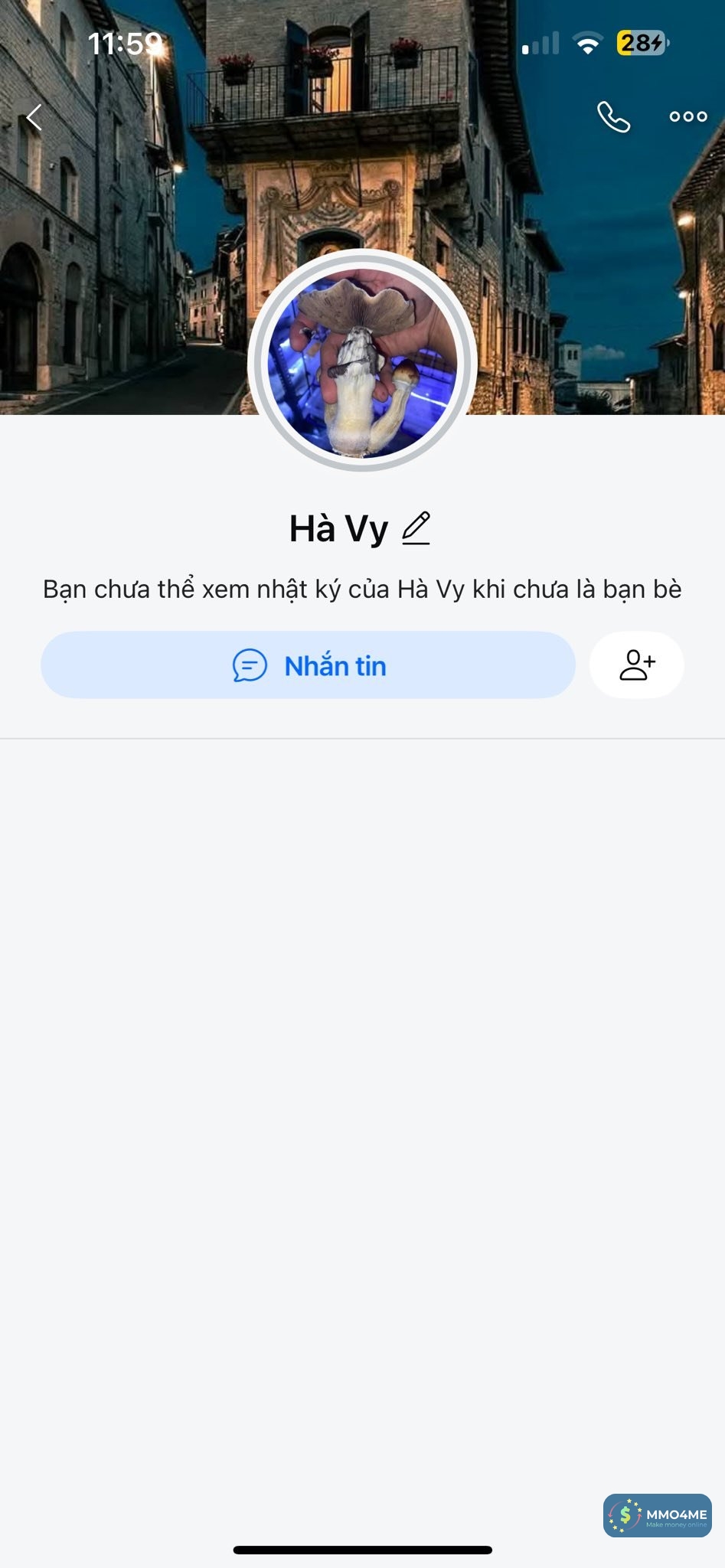This screenshot has width=725, height=1568.
Task: Tap Nhắn tin to message Hà Vy
Action: click(x=308, y=665)
